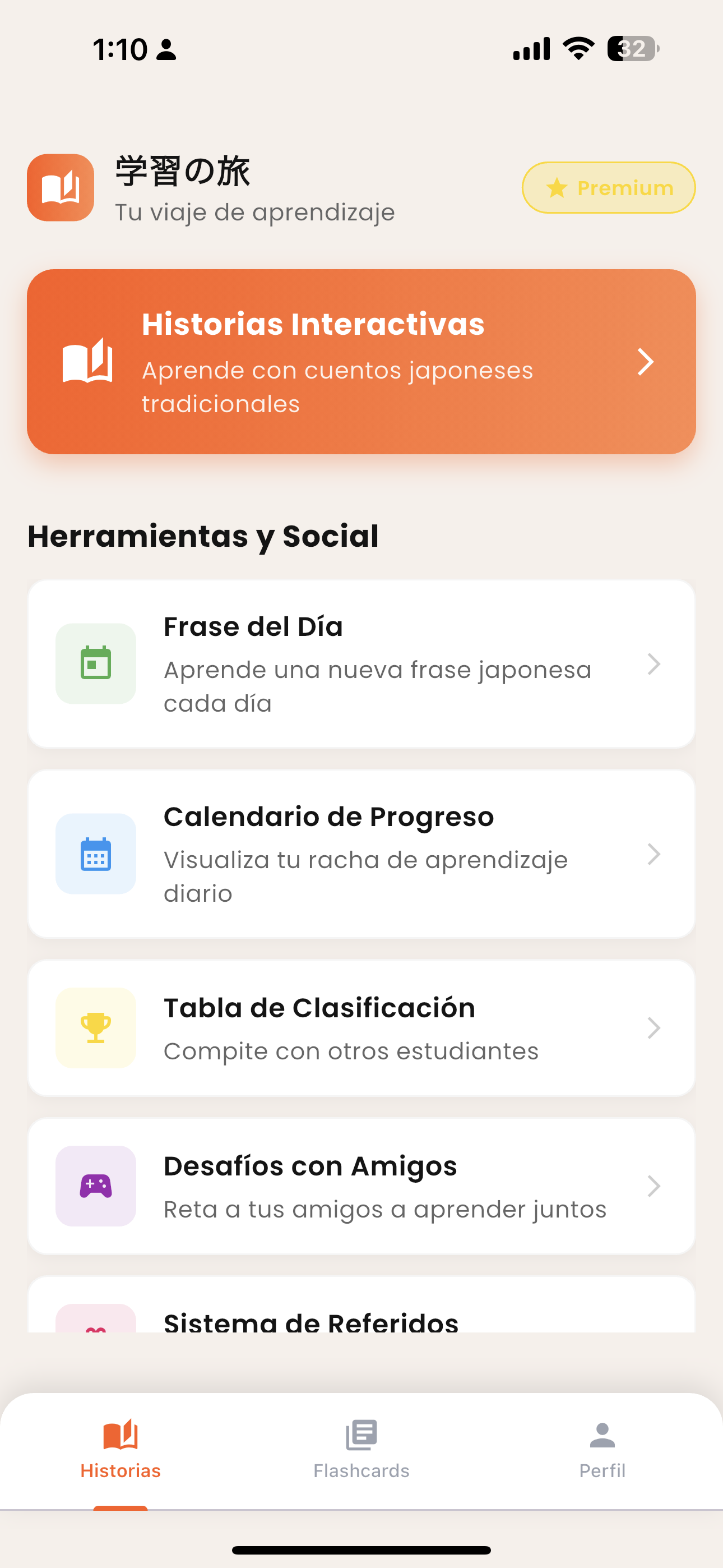The height and width of the screenshot is (1568, 723).
Task: Tap the battery indicator in the status bar
Action: click(633, 50)
